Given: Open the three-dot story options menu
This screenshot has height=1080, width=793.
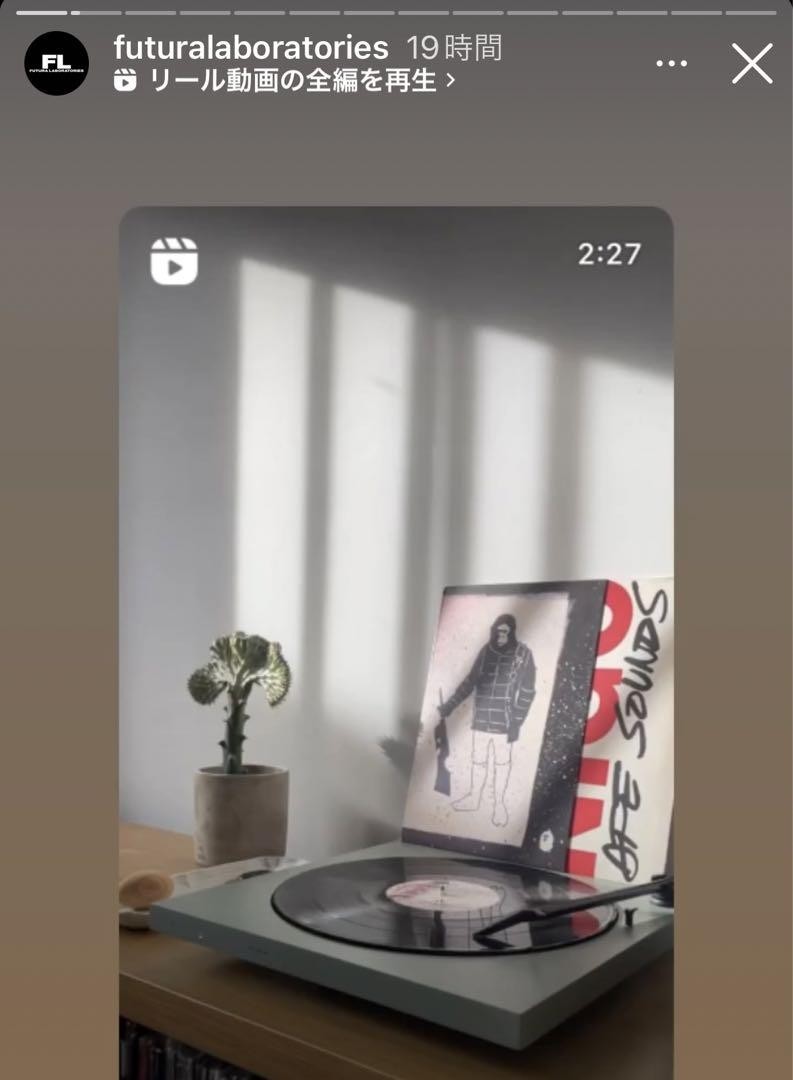Looking at the screenshot, I should pos(671,64).
